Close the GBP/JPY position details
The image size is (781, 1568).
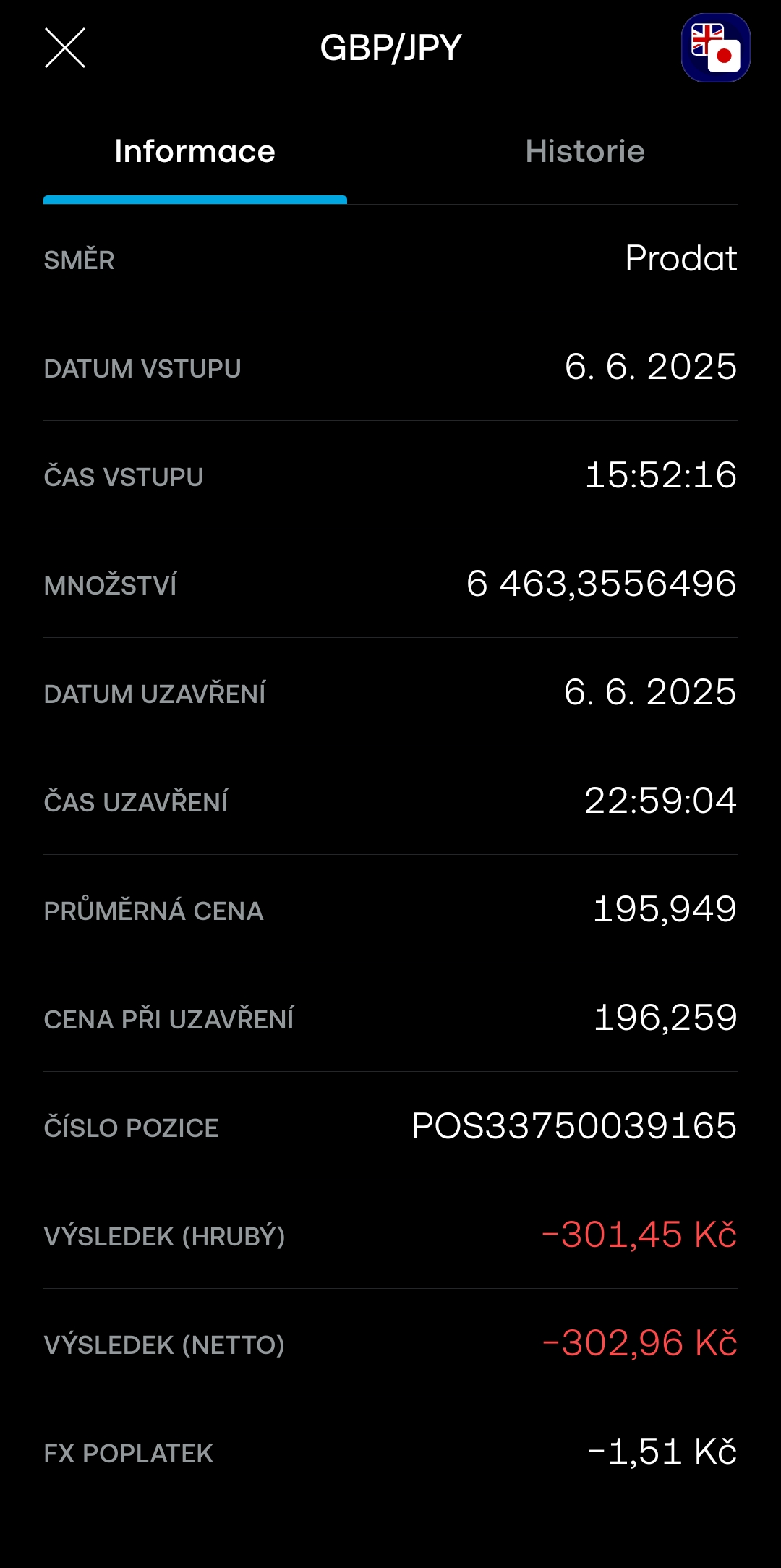coord(65,48)
